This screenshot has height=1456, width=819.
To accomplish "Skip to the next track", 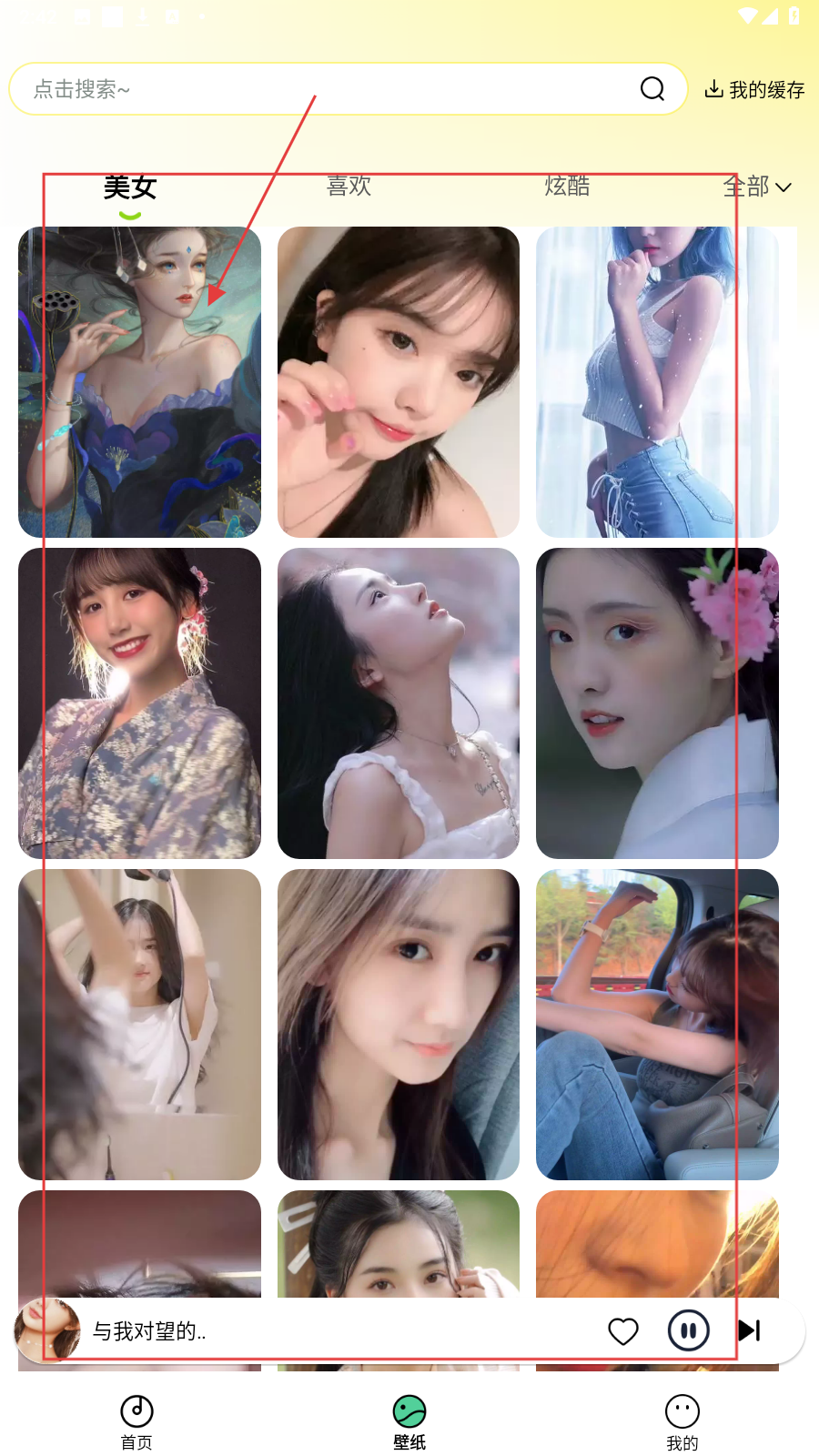I will pos(750,1331).
